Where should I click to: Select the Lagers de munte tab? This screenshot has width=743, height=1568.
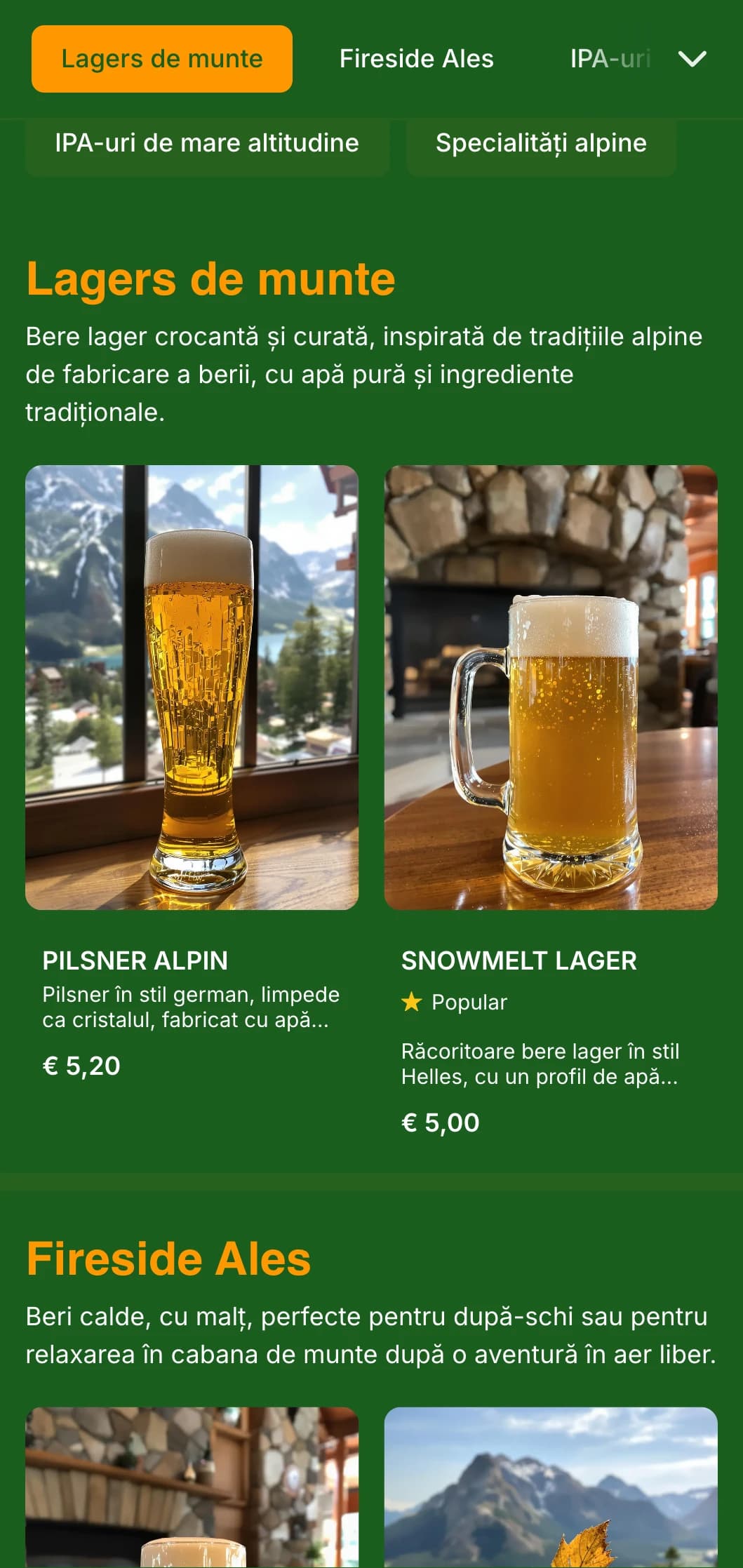161,59
